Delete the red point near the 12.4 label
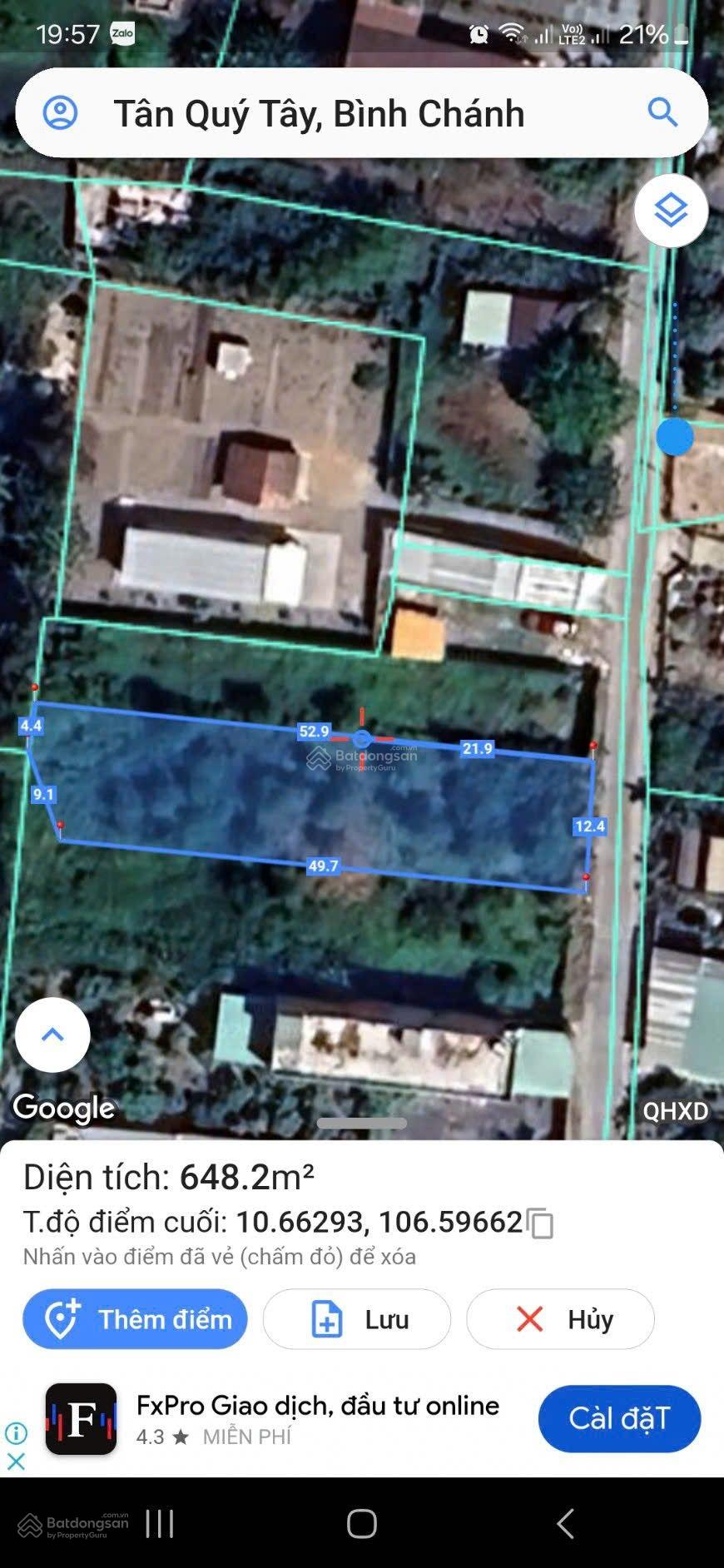 (586, 877)
